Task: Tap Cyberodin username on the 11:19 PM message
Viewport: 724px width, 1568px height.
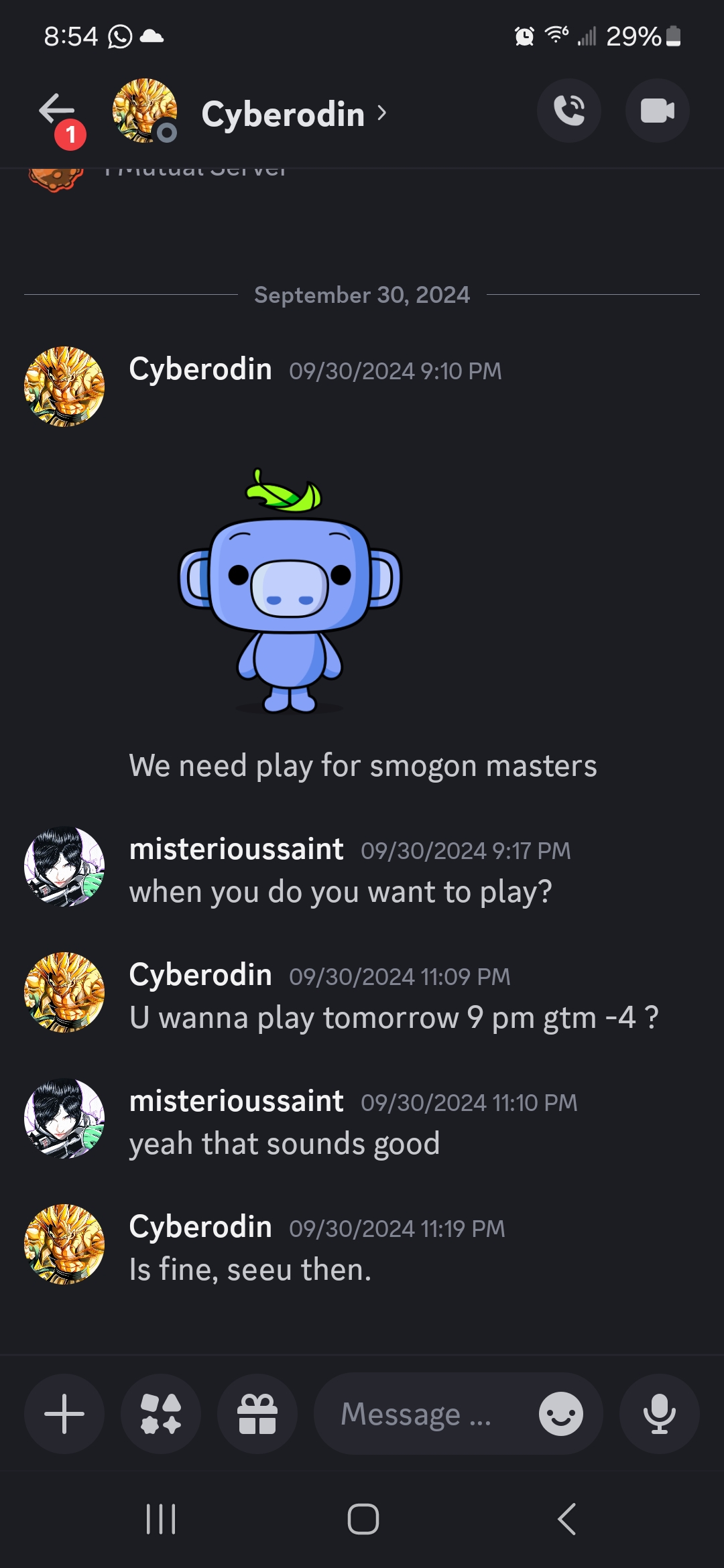Action: click(200, 1227)
